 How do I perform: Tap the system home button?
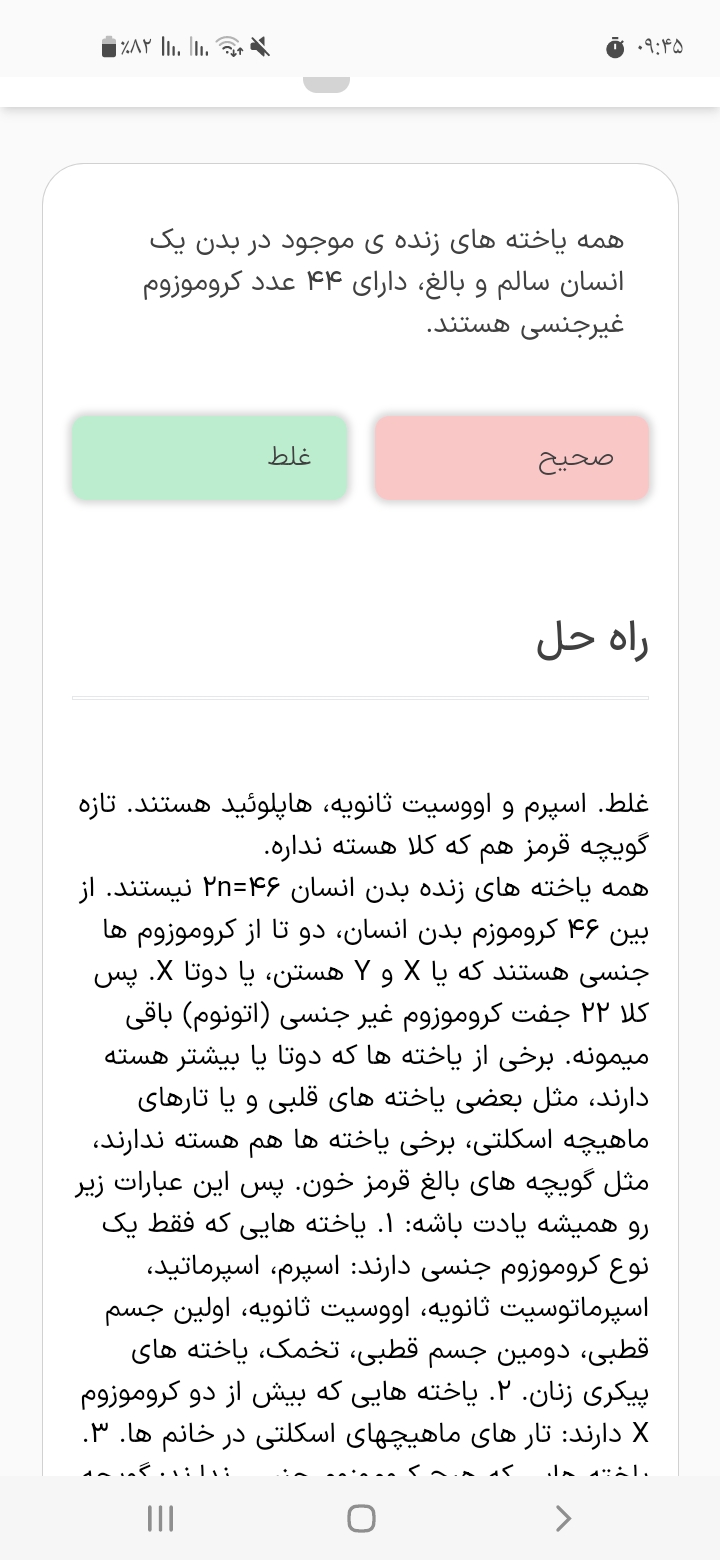360,1518
